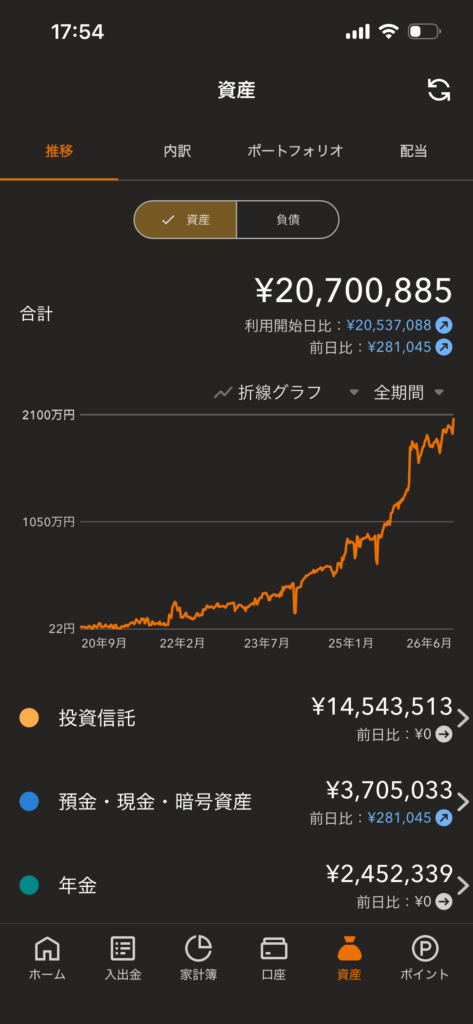Open the 入出金 tab

pos(123,957)
